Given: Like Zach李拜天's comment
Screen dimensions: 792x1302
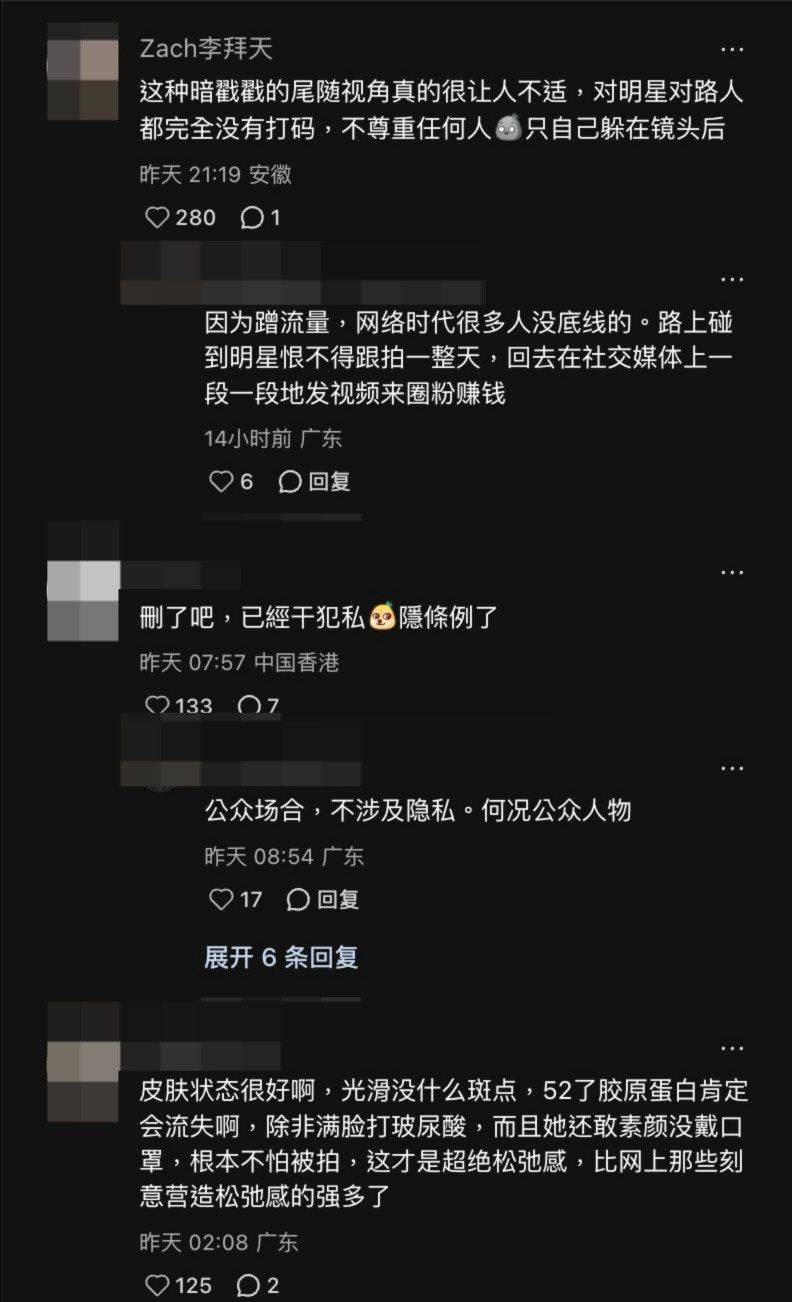Looking at the screenshot, I should point(158,217).
